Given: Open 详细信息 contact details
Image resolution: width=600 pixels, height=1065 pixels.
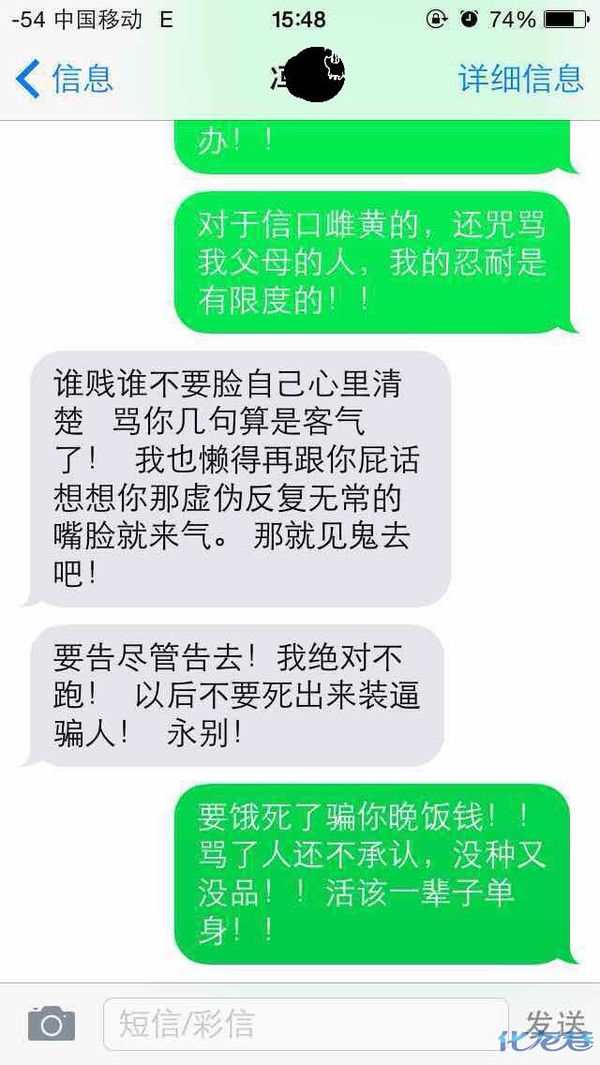Looking at the screenshot, I should 520,78.
